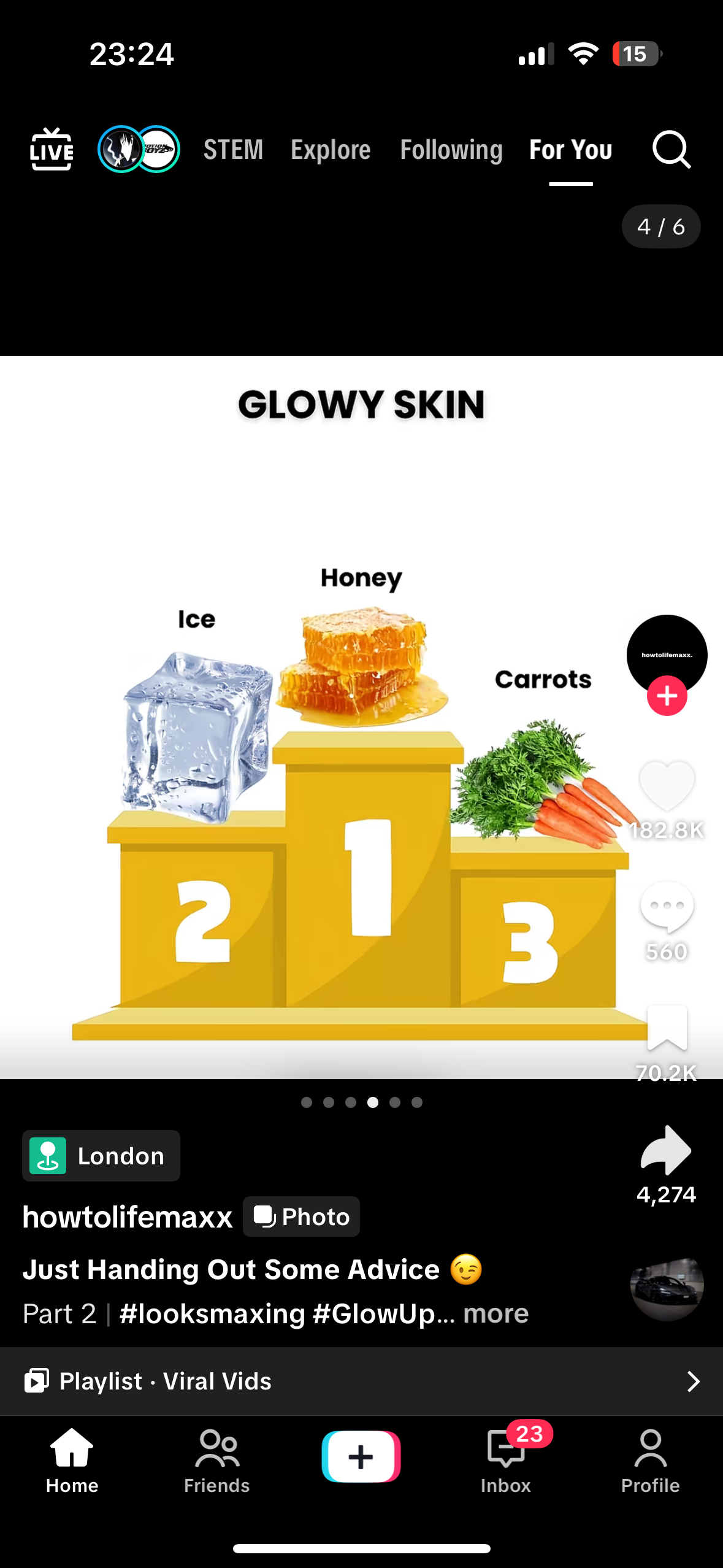The image size is (723, 1568).
Task: Open the Inbox tab
Action: tap(505, 1460)
